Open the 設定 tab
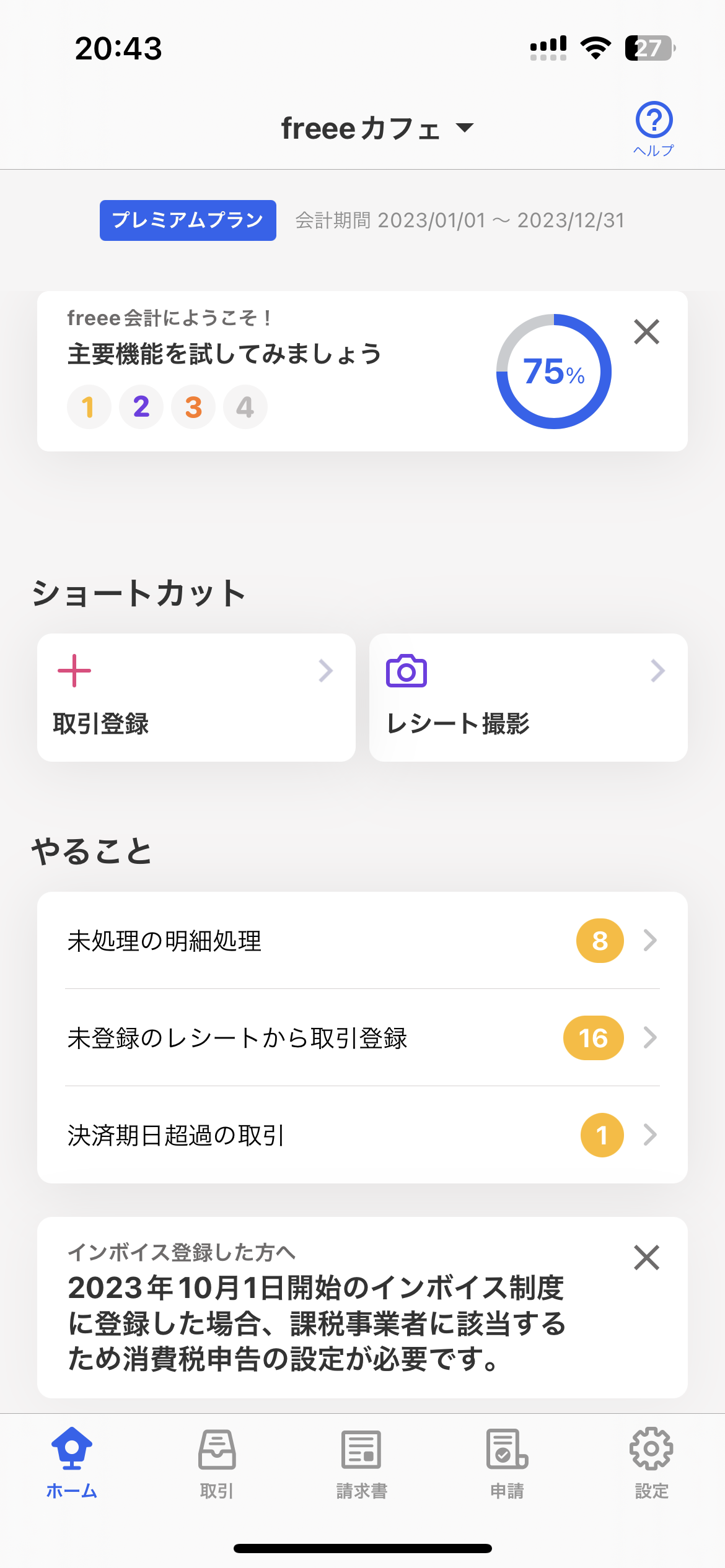This screenshot has height=1568, width=725. (x=652, y=1463)
